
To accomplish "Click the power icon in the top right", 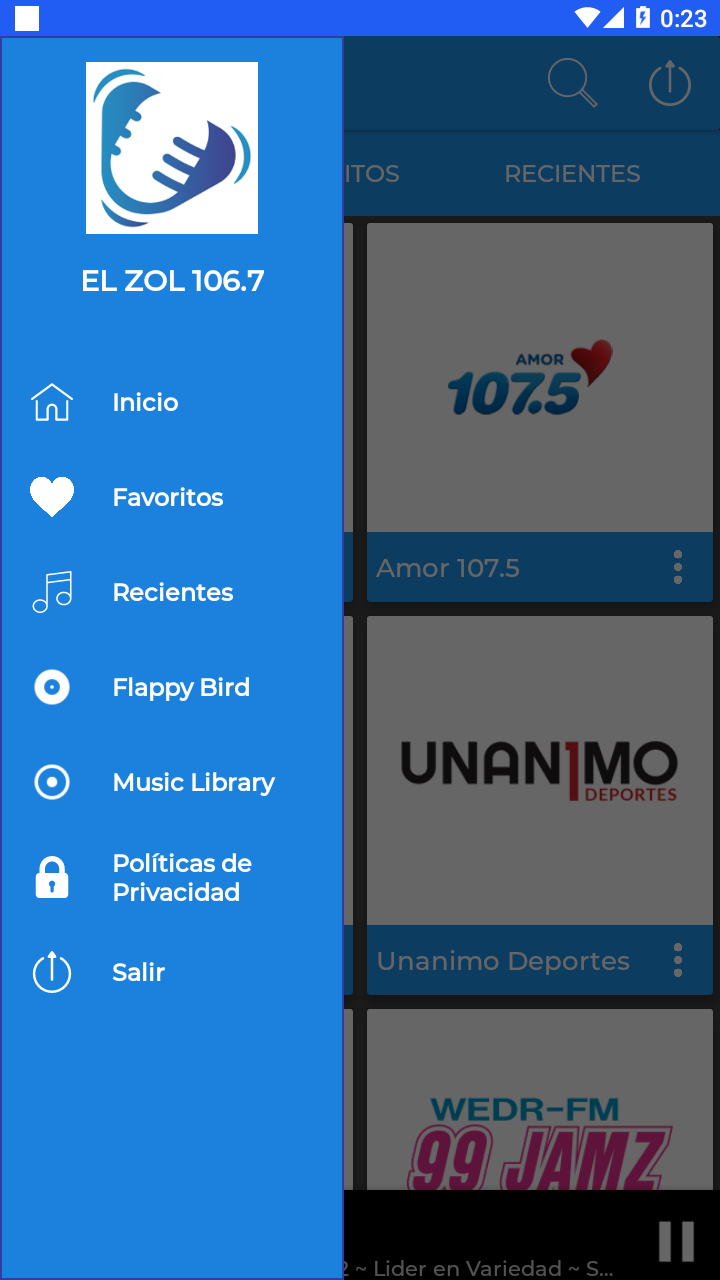I will [668, 83].
